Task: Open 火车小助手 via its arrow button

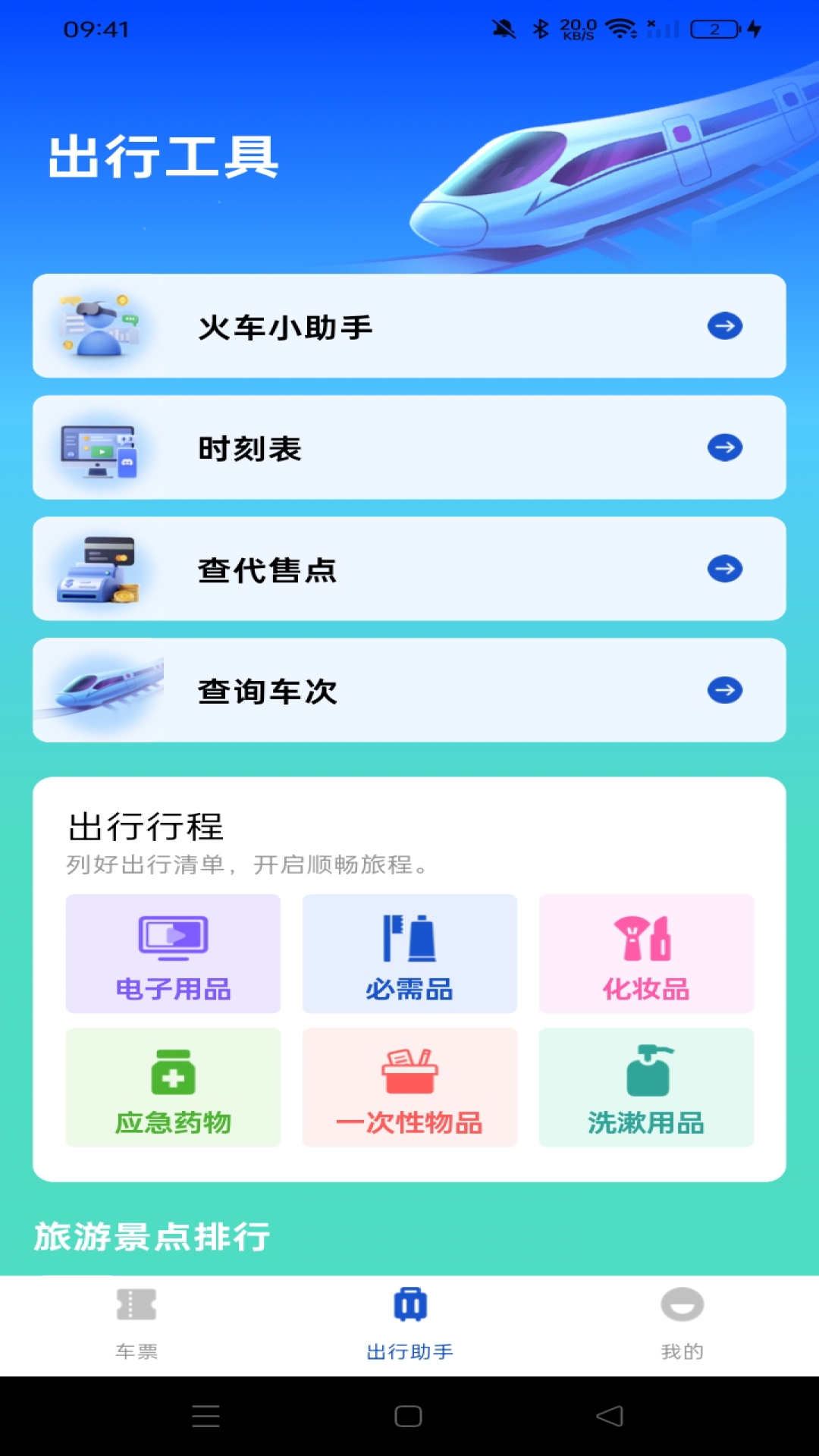Action: [724, 326]
